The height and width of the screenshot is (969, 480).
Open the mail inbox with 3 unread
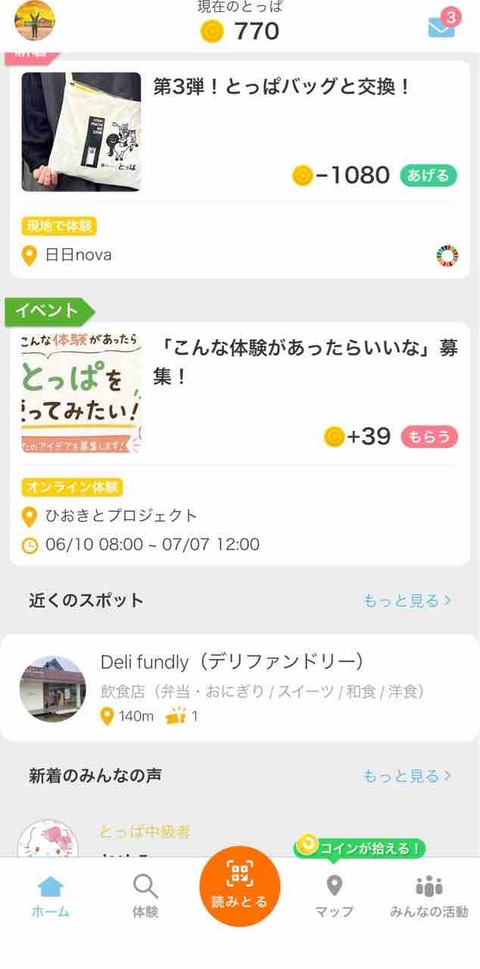click(x=444, y=23)
